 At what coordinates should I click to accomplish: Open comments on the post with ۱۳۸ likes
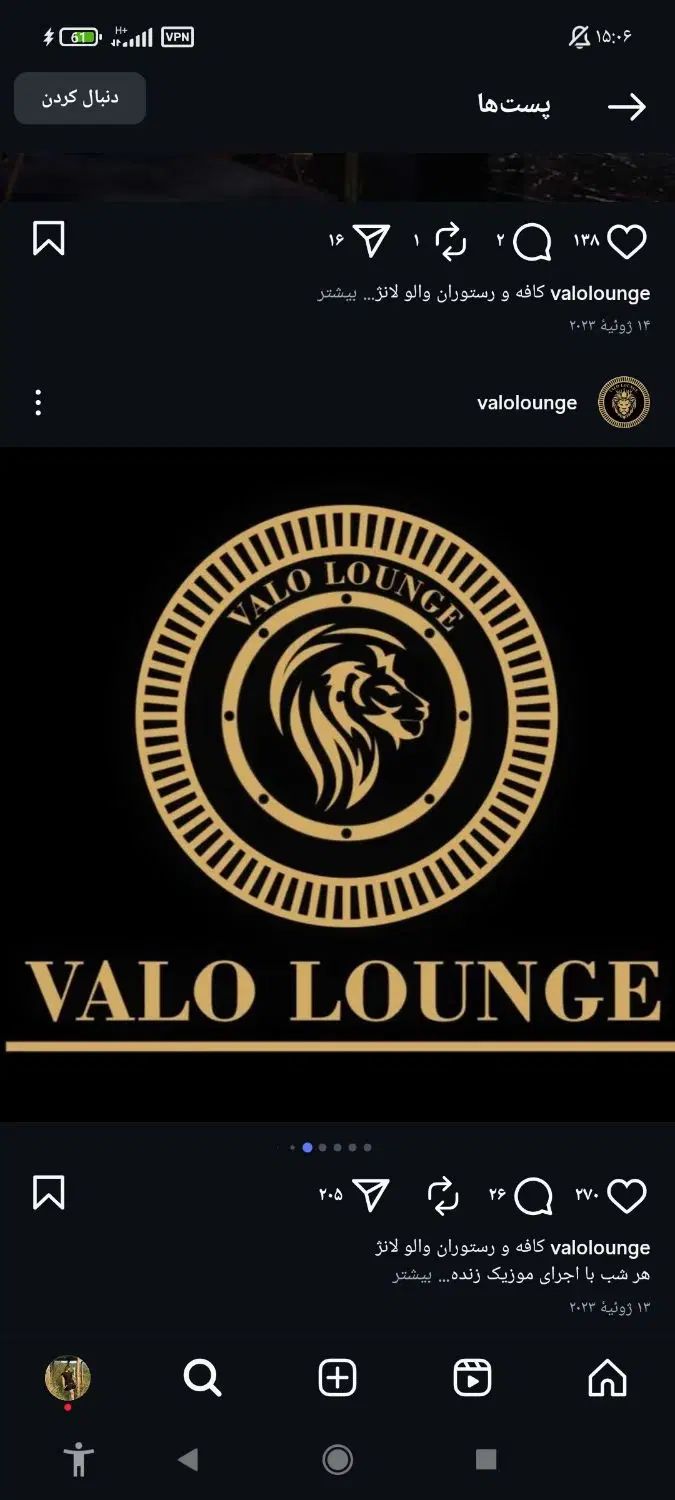[532, 241]
